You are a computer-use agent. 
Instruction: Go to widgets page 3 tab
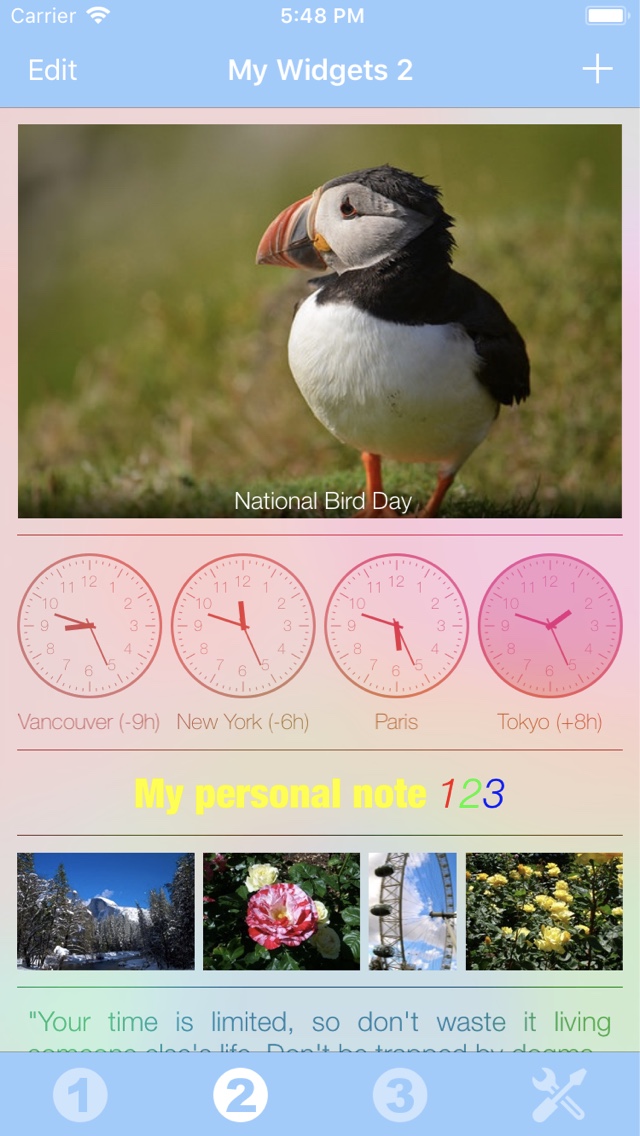coord(400,1096)
